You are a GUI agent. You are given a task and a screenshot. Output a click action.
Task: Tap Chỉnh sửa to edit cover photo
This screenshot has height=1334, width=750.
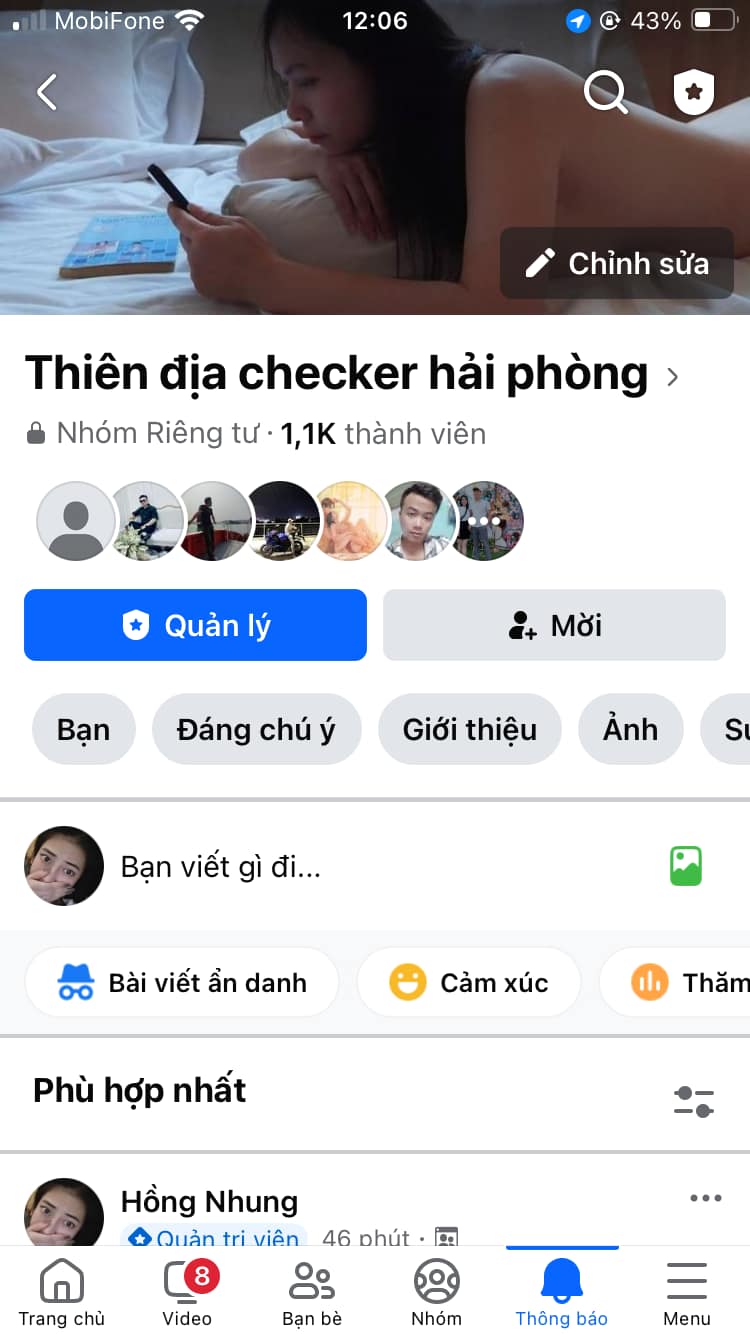coord(617,263)
